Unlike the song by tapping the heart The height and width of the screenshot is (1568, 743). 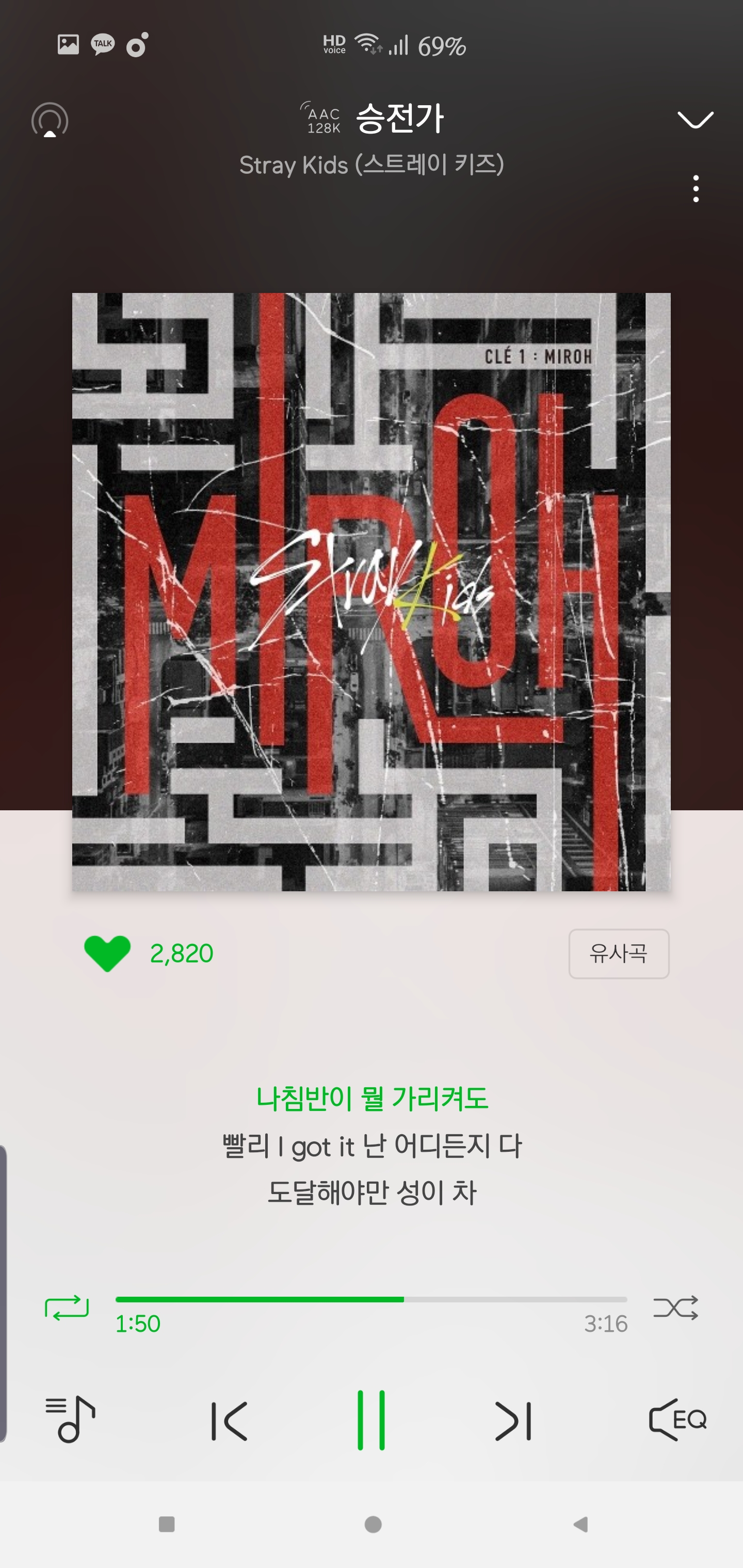tap(108, 954)
